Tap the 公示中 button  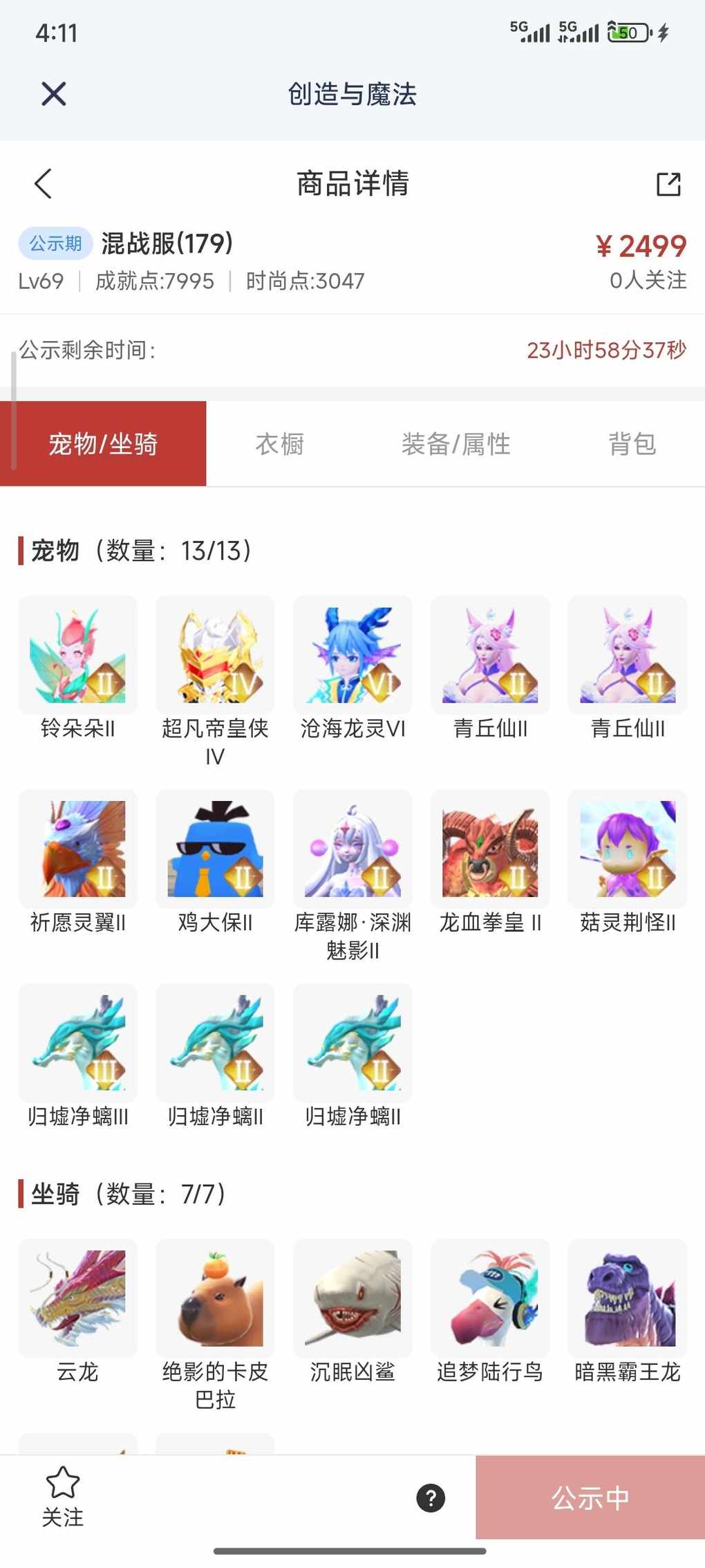(x=590, y=1497)
